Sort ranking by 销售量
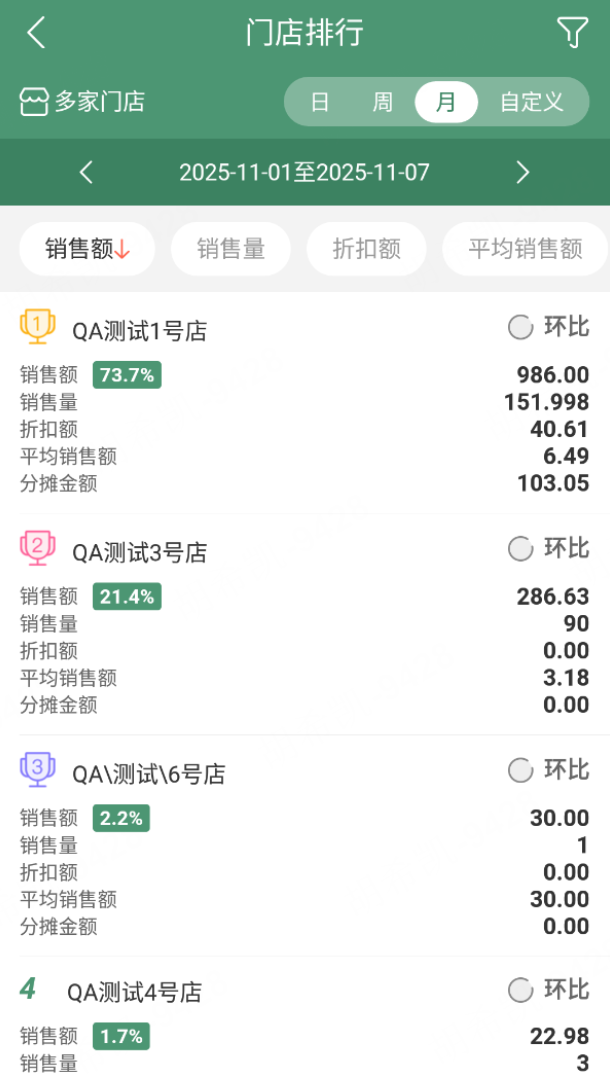The image size is (610, 1074). [x=231, y=249]
